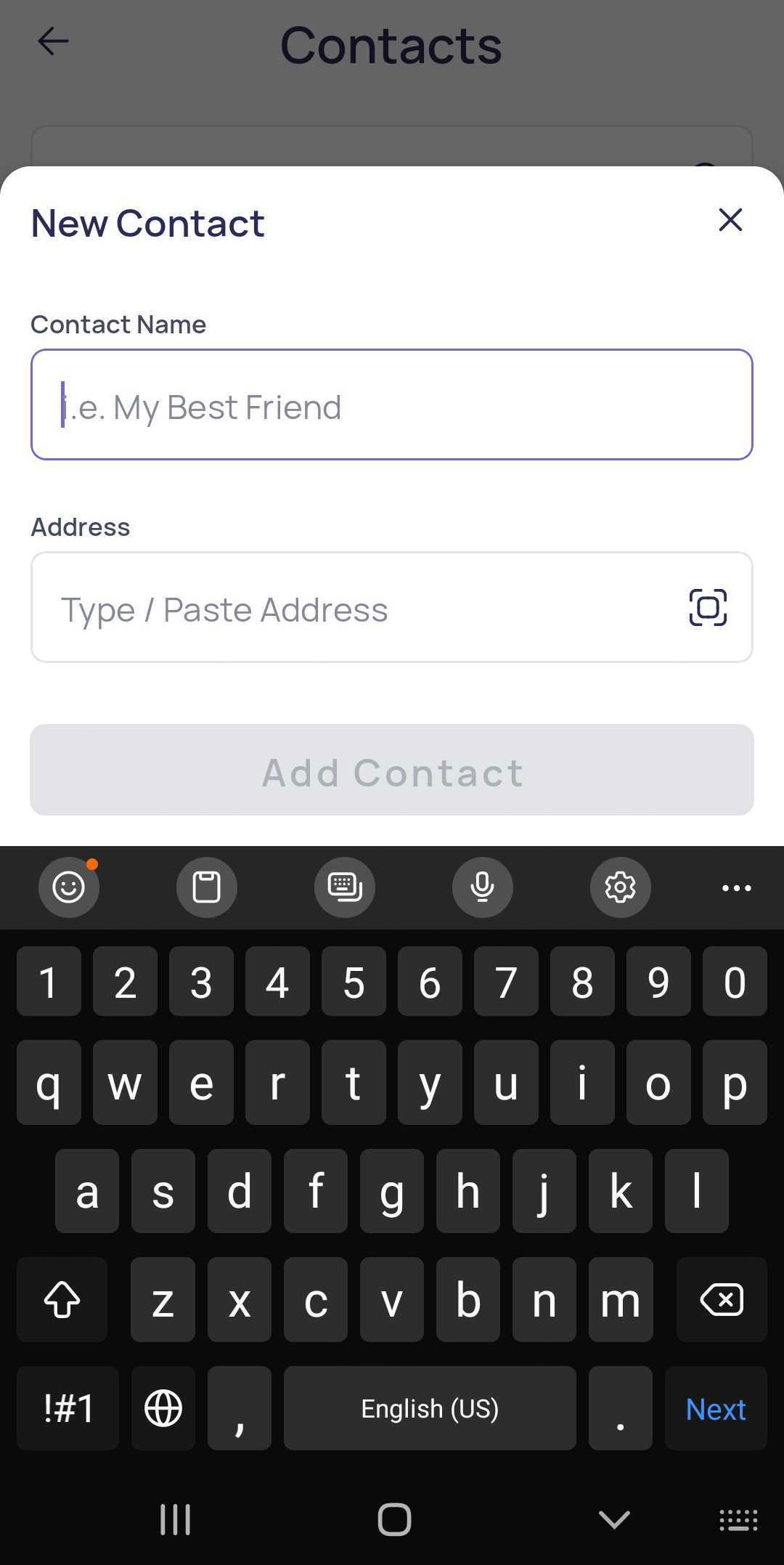Hit Next on the keyboard
The image size is (784, 1565).
tap(715, 1409)
